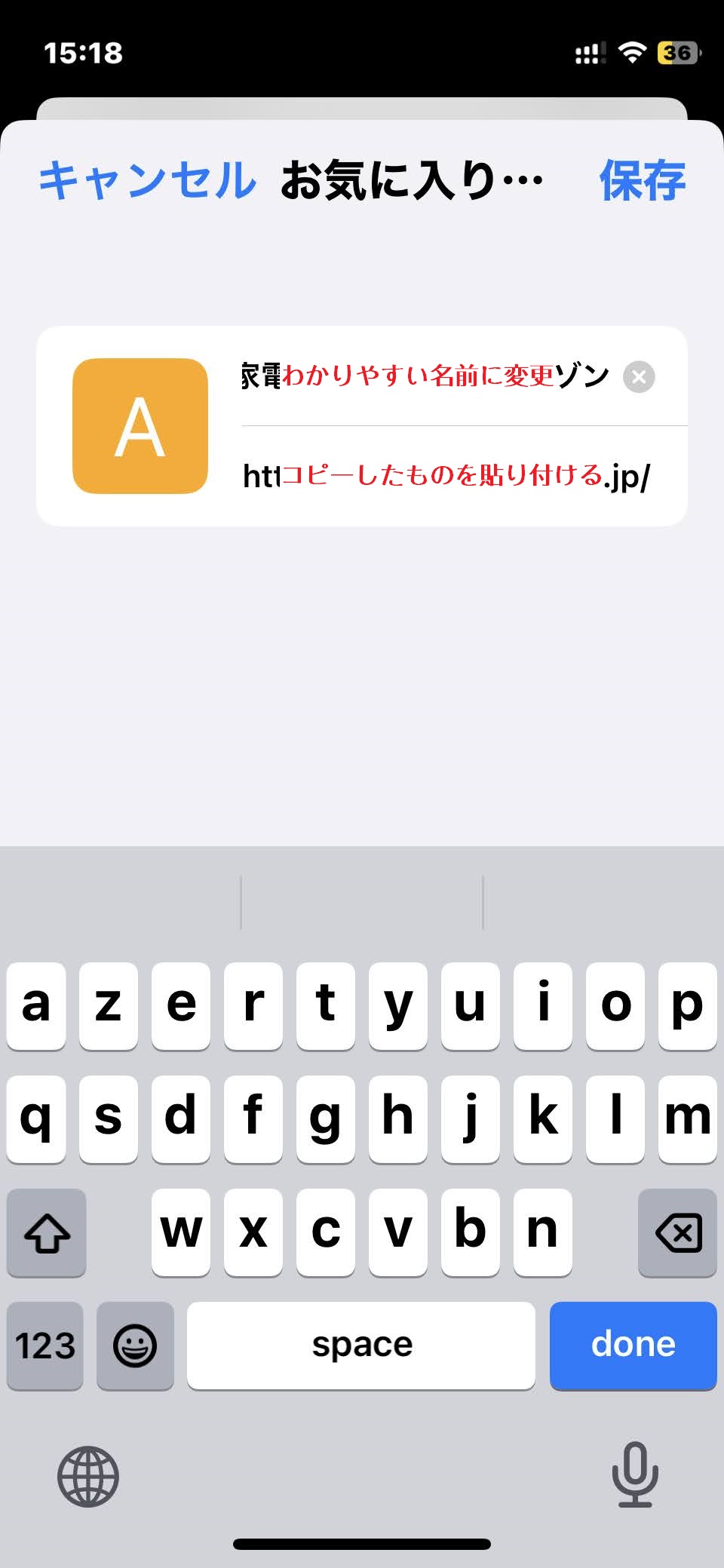Image resolution: width=724 pixels, height=1568 pixels.
Task: Tap the space bar
Action: pyautogui.click(x=361, y=1345)
